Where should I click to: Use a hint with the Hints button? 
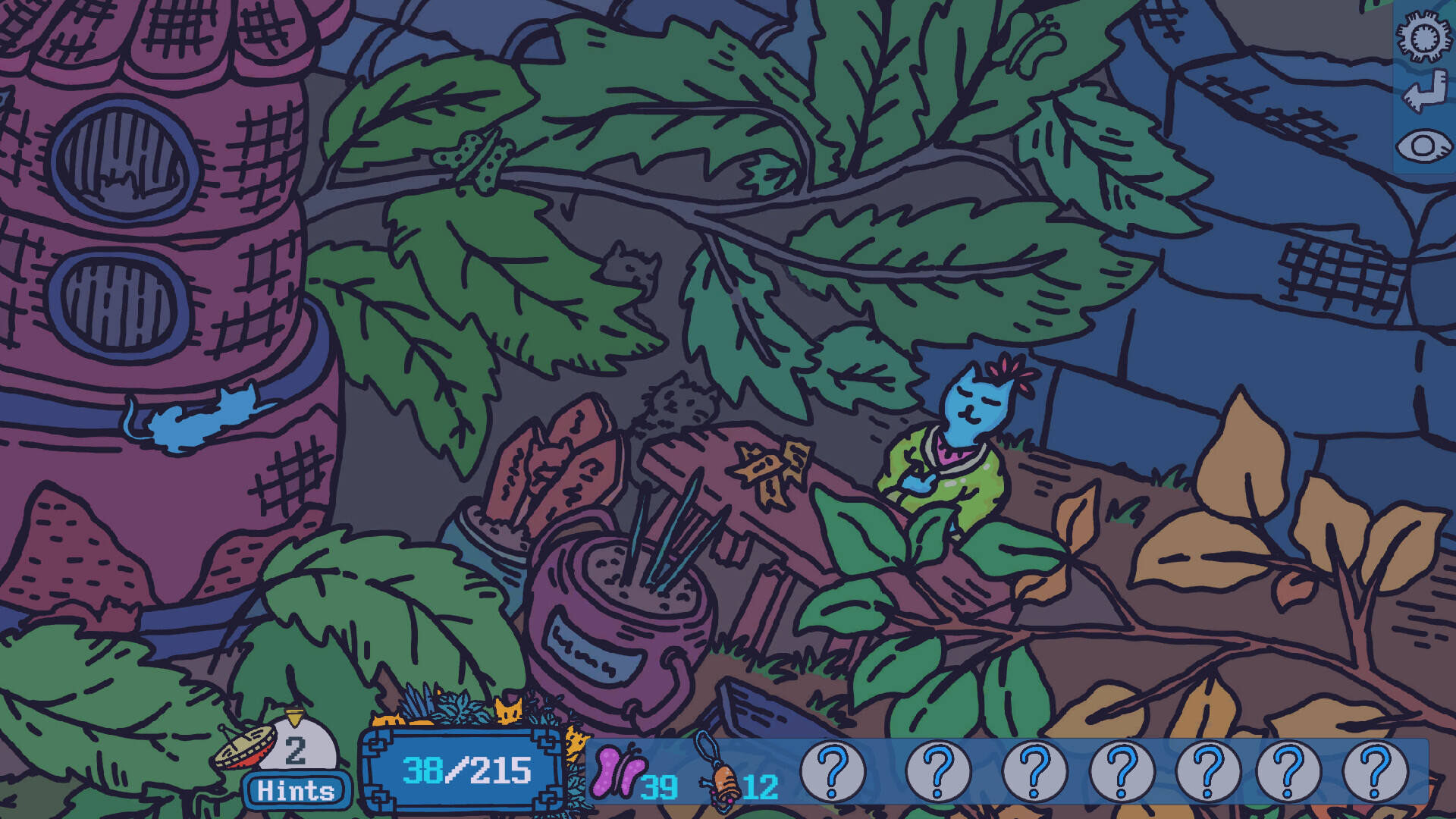pos(296,789)
